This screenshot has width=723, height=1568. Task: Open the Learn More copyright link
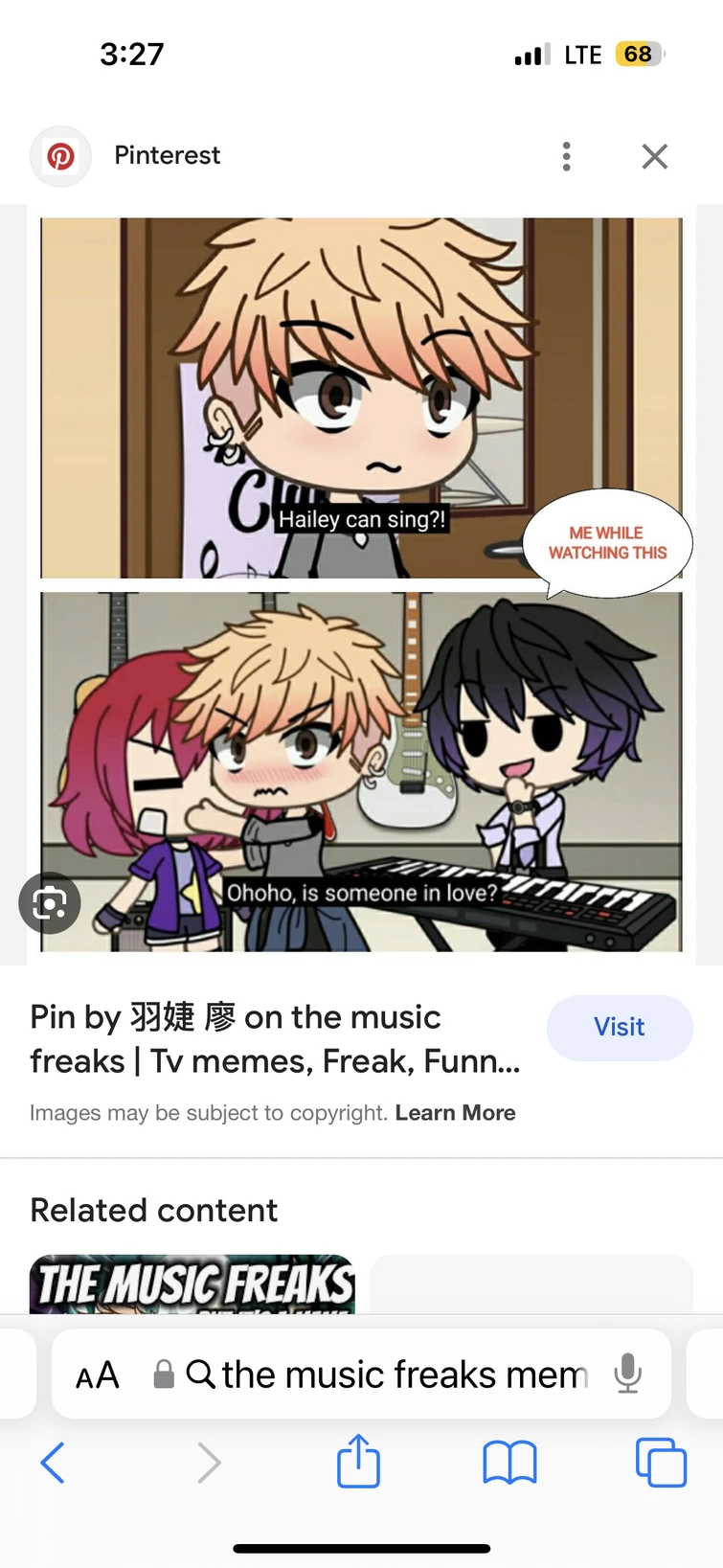point(456,1112)
